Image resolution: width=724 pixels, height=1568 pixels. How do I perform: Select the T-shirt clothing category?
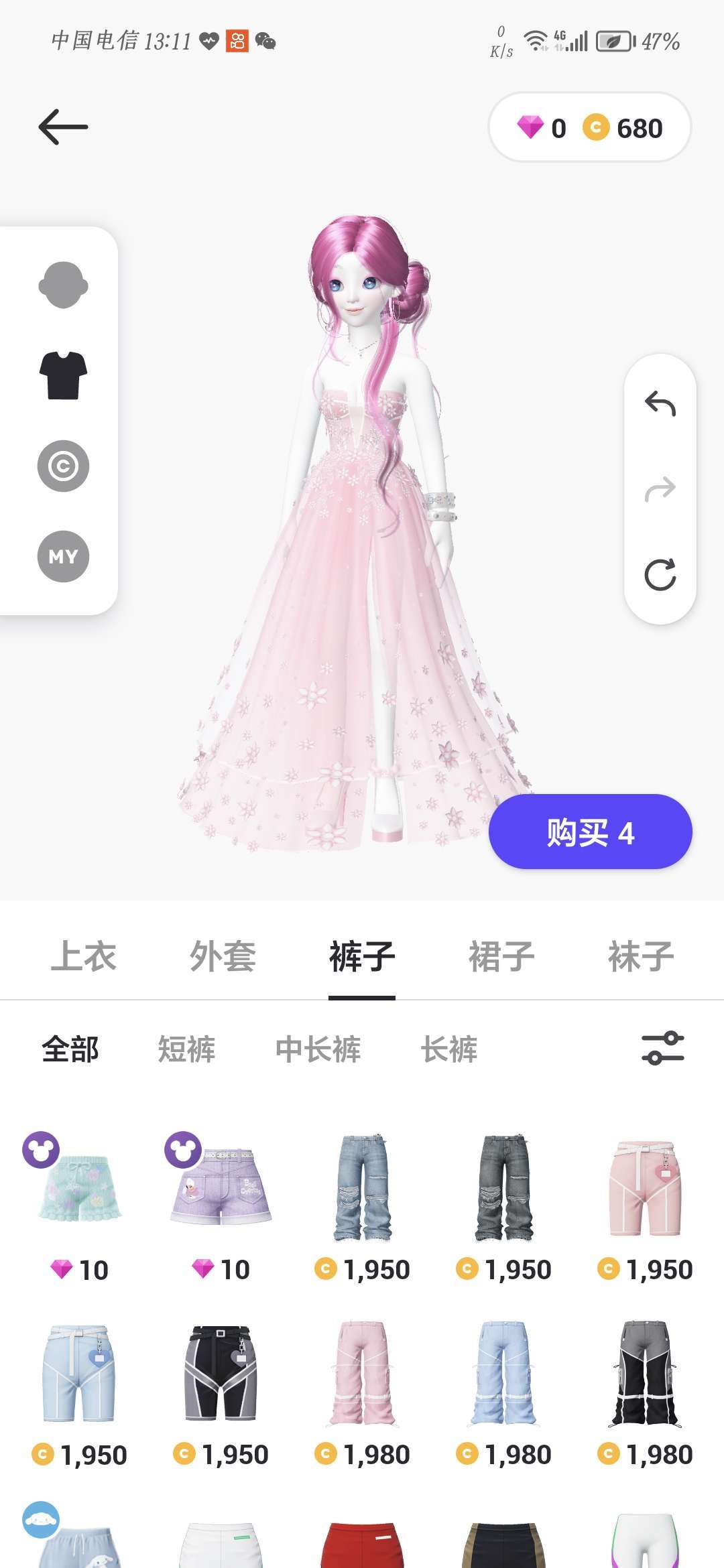(x=63, y=375)
